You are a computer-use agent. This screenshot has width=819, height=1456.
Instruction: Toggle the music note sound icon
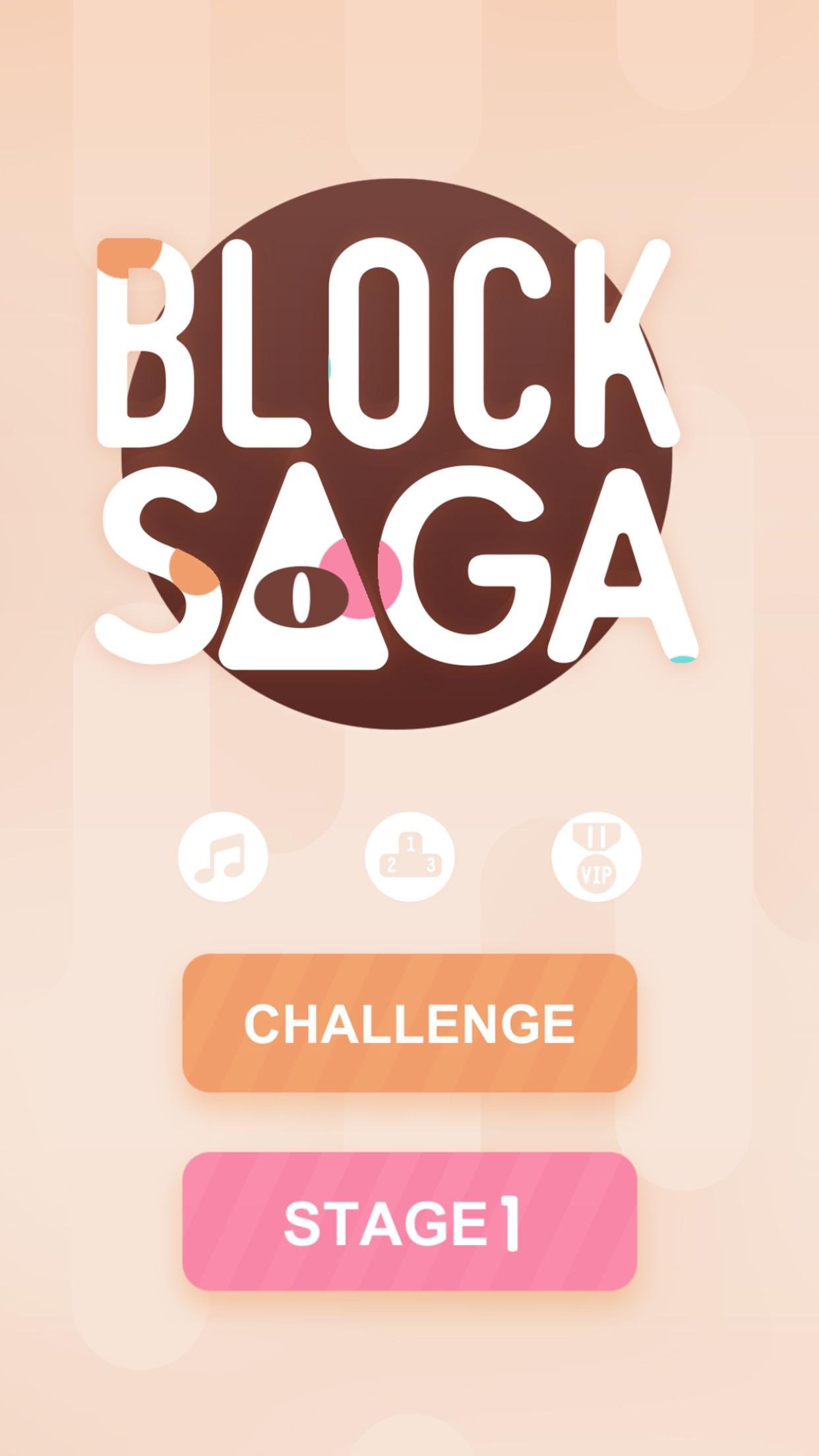pyautogui.click(x=223, y=857)
